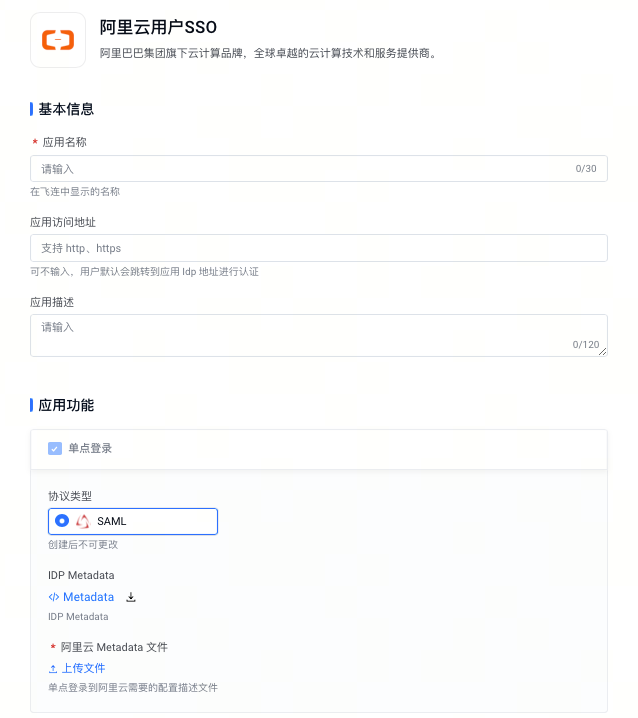Download the IDP Metadata file

tap(131, 597)
